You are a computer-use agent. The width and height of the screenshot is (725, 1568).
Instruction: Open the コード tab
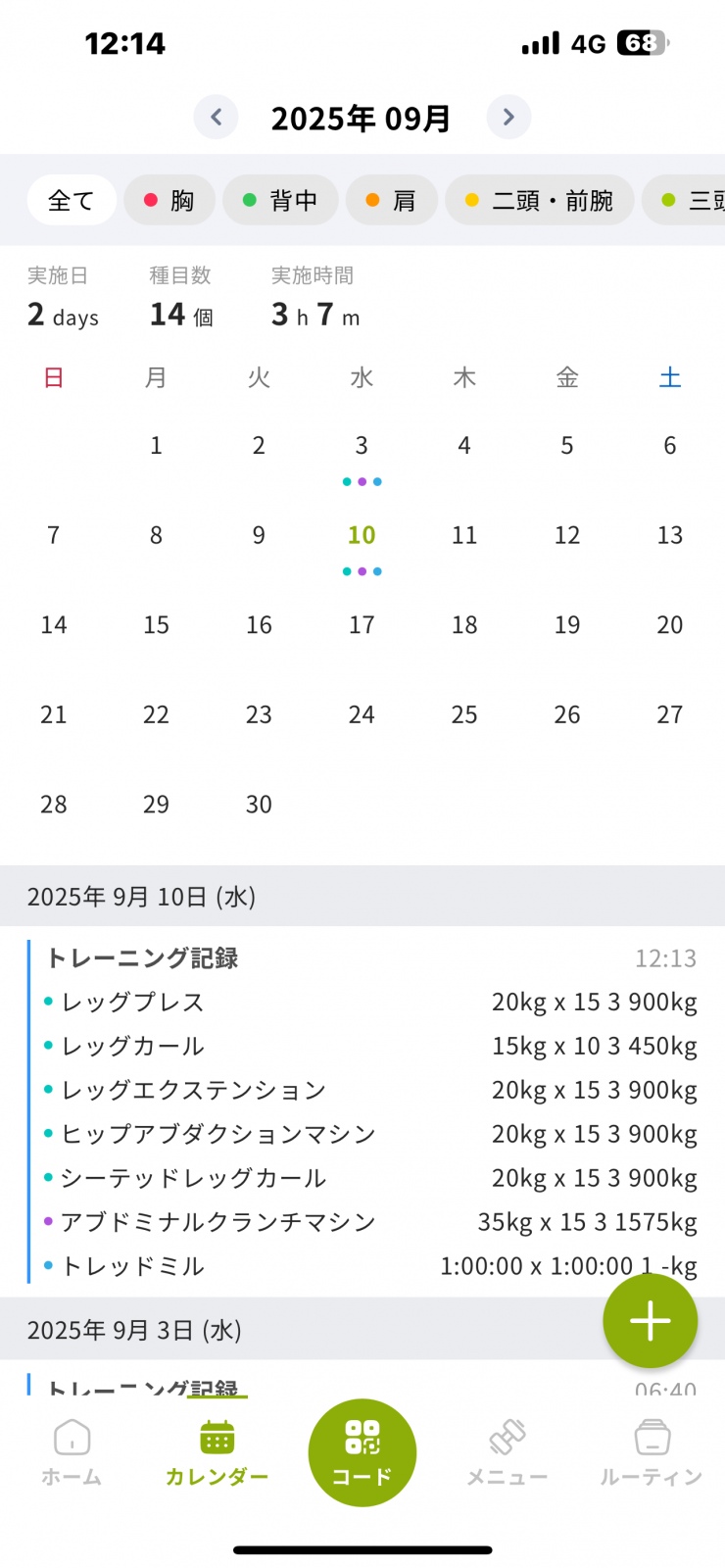(x=362, y=1452)
